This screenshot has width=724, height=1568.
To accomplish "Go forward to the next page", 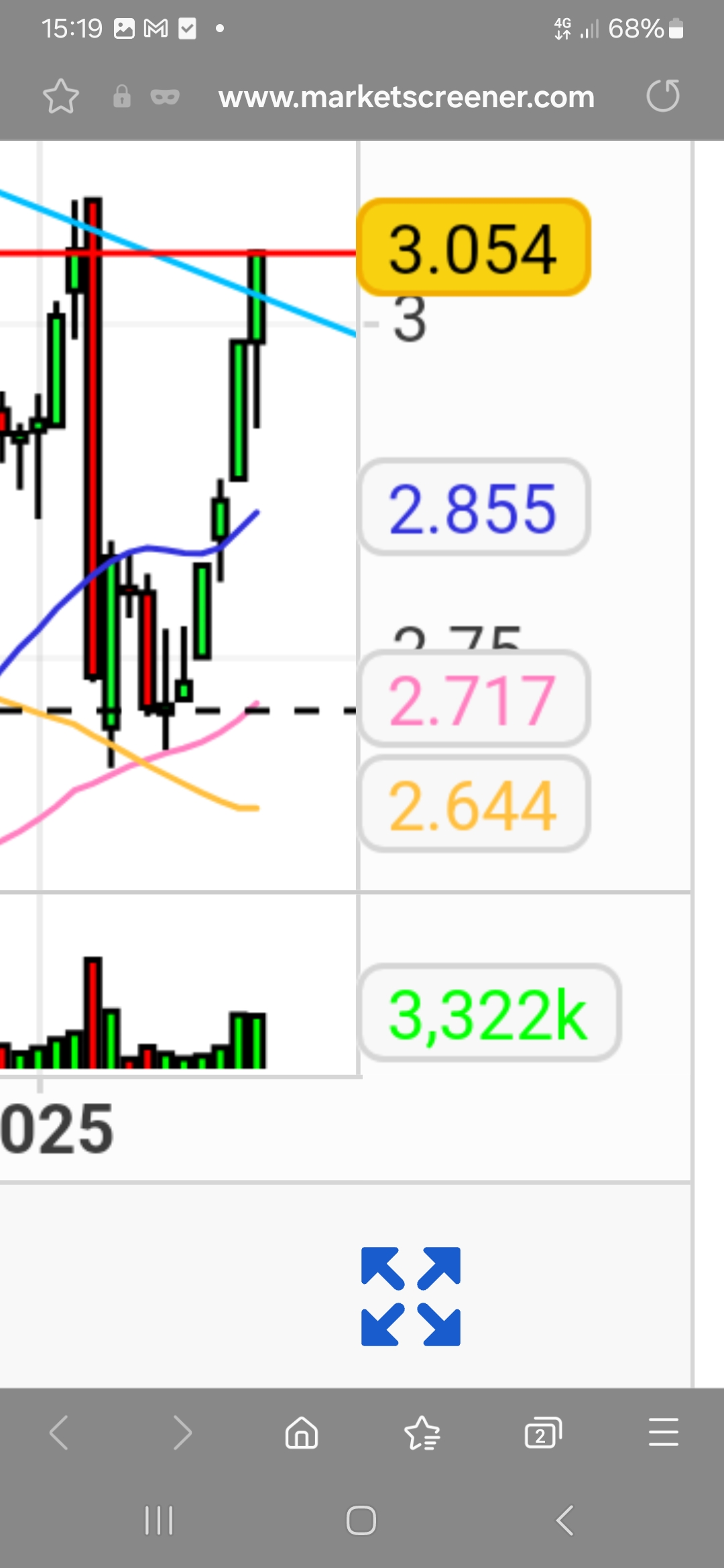I will pyautogui.click(x=182, y=1433).
